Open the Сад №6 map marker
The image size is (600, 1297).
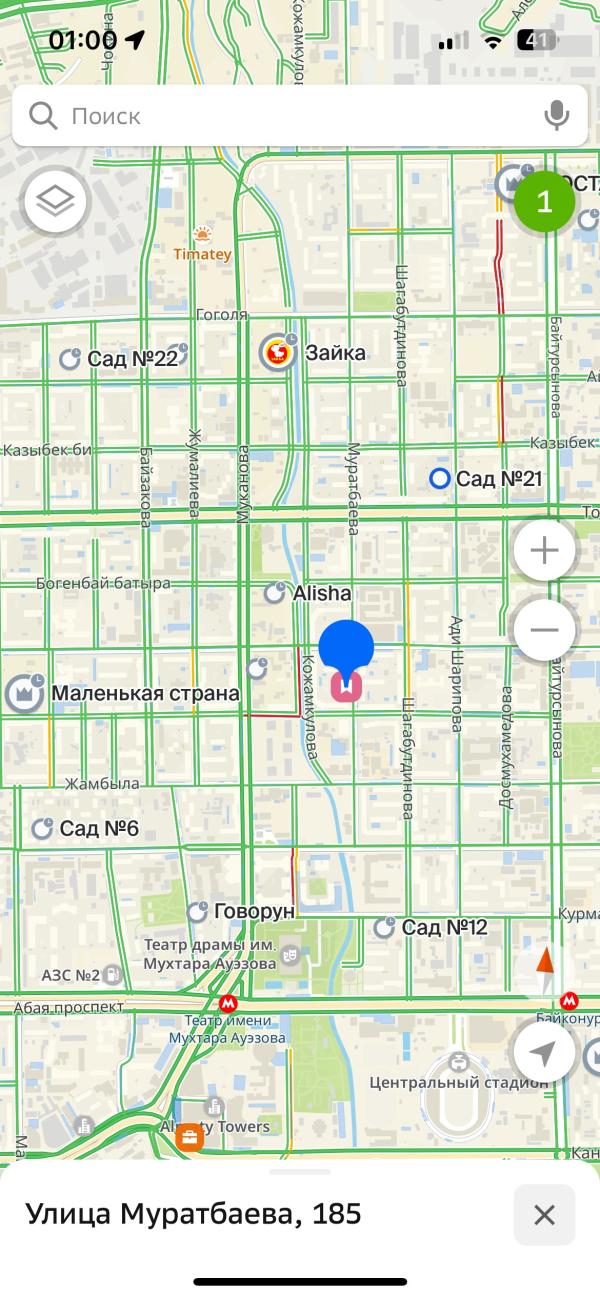[x=43, y=828]
